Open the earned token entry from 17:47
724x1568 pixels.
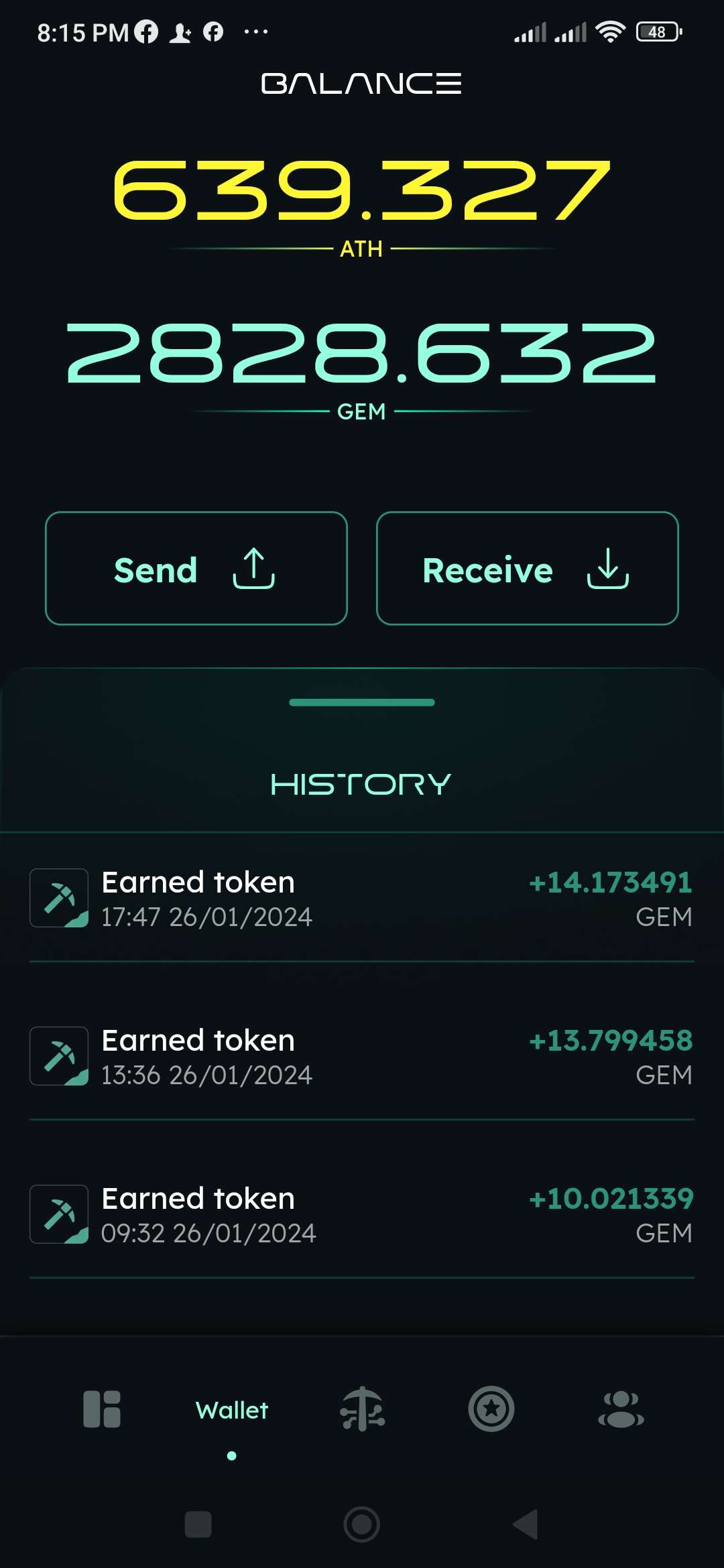point(362,899)
